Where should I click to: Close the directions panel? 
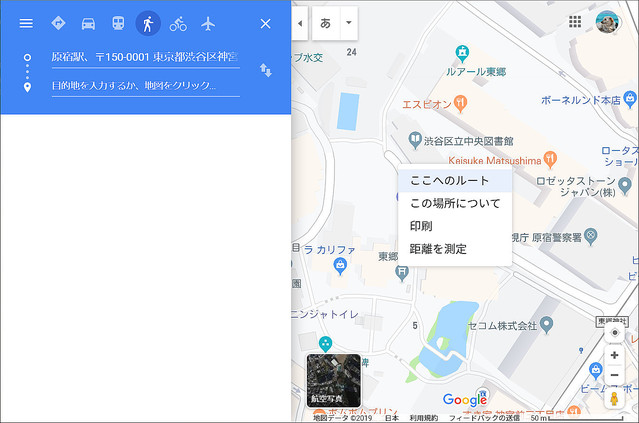tap(265, 23)
